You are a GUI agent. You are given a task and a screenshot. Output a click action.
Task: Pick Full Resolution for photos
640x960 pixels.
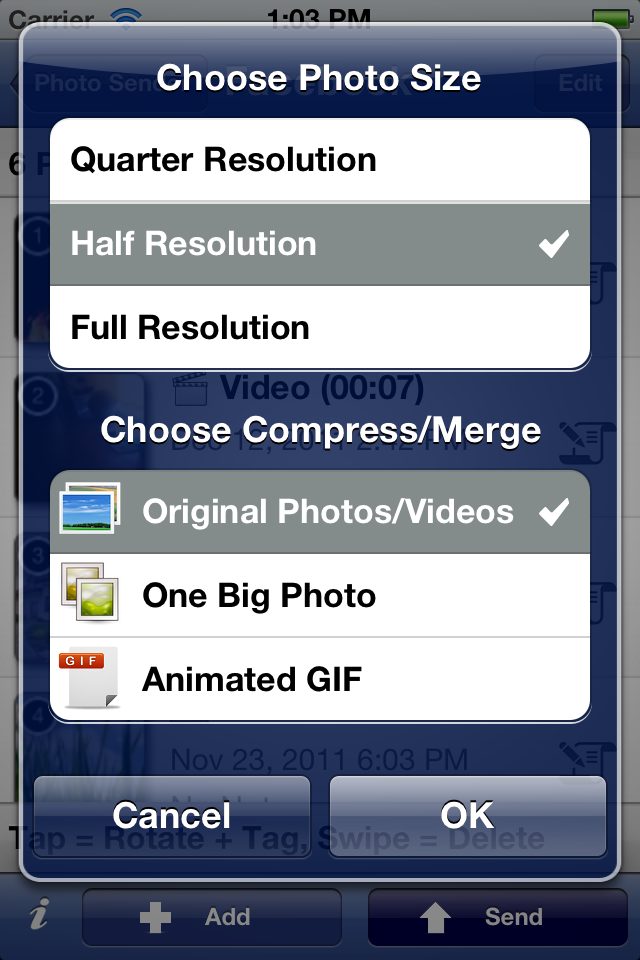coord(320,328)
